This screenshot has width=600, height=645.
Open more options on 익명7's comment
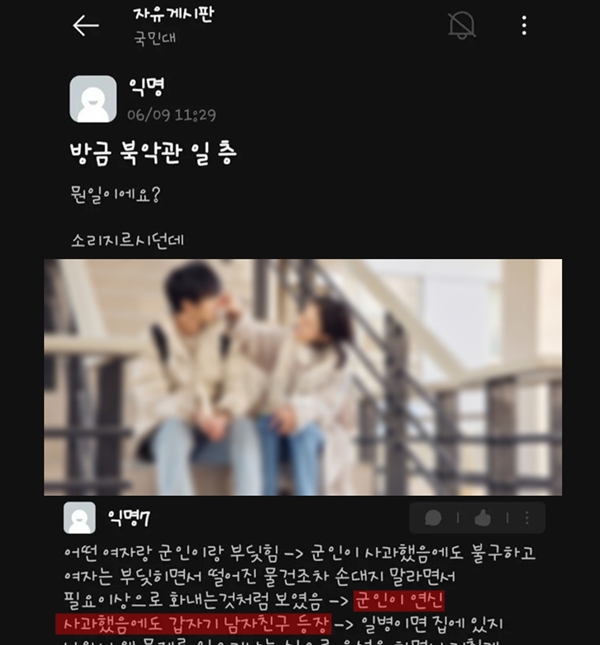tap(527, 517)
